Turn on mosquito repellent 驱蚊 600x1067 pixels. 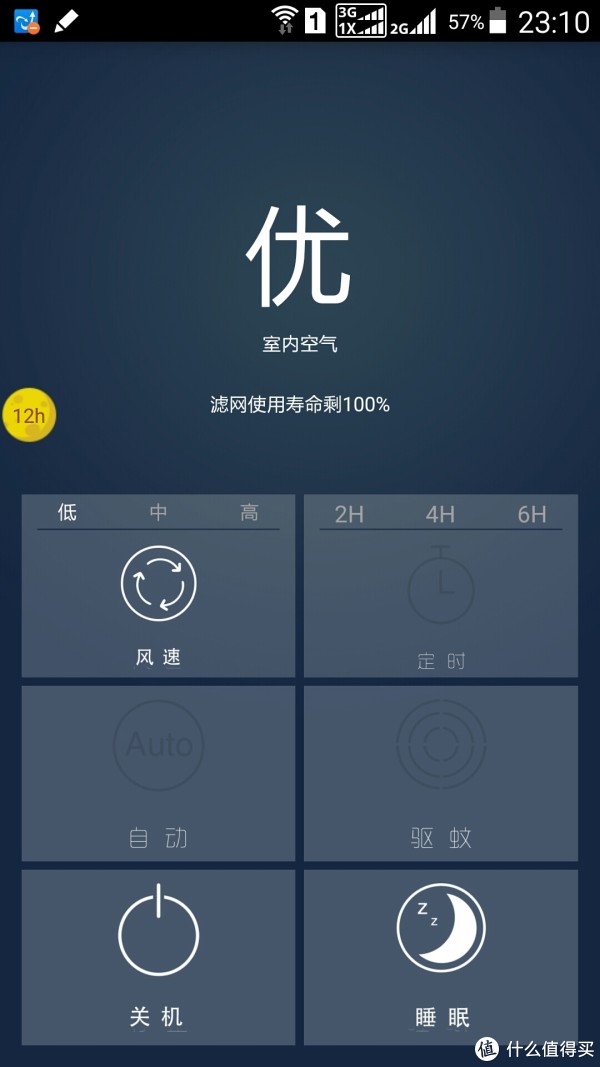[441, 772]
